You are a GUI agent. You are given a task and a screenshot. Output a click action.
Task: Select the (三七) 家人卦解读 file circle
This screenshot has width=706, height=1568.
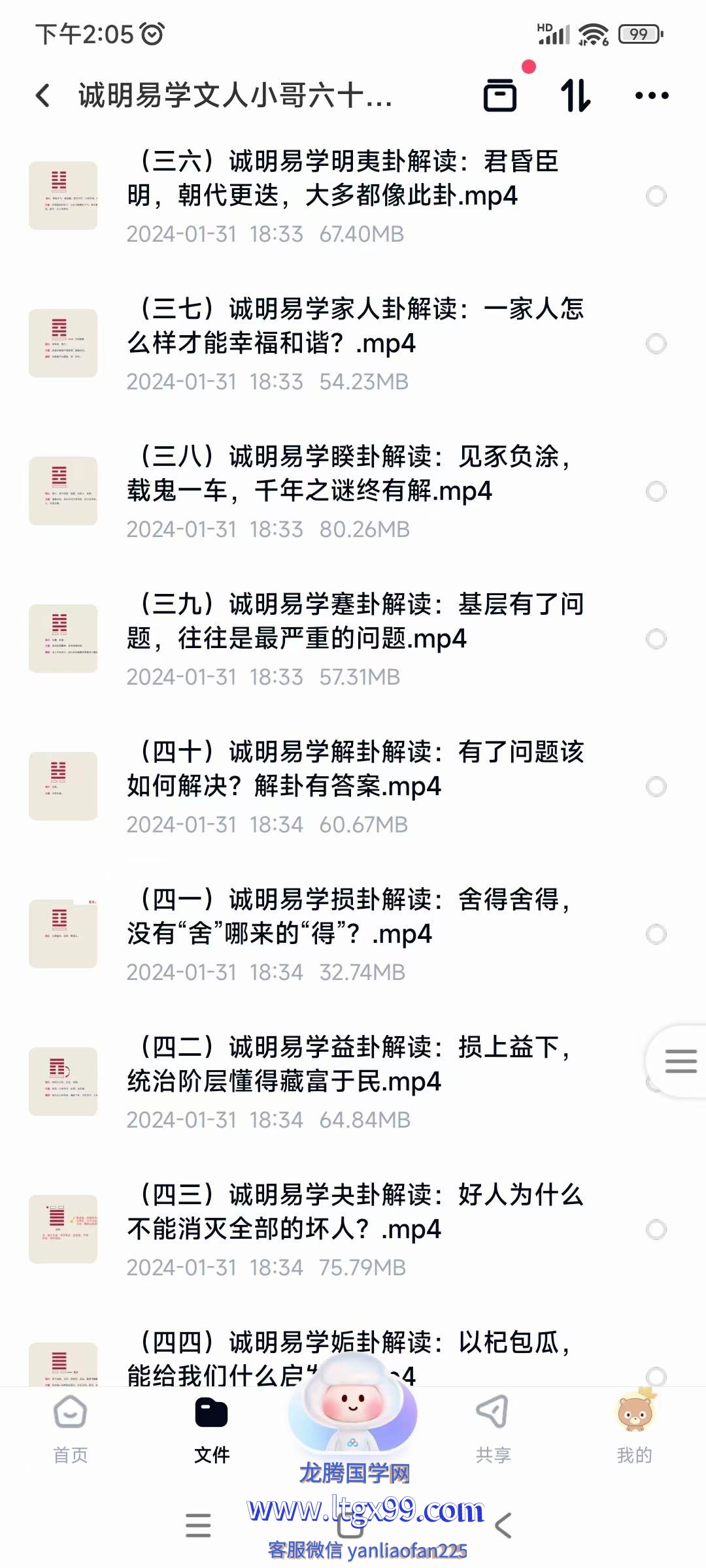[x=656, y=344]
